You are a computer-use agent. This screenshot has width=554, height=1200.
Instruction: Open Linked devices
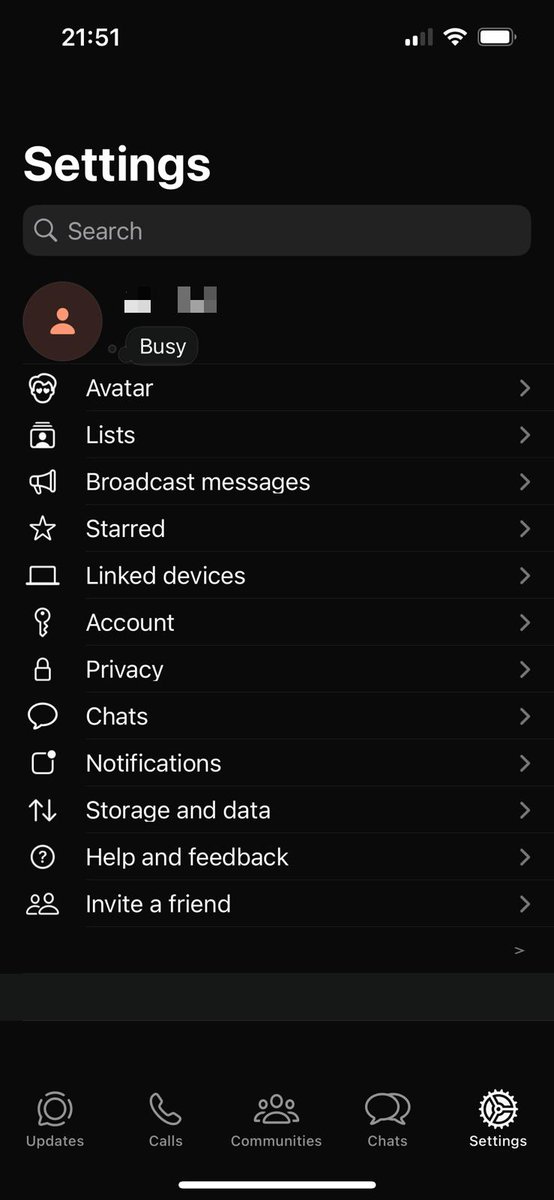[x=277, y=576]
